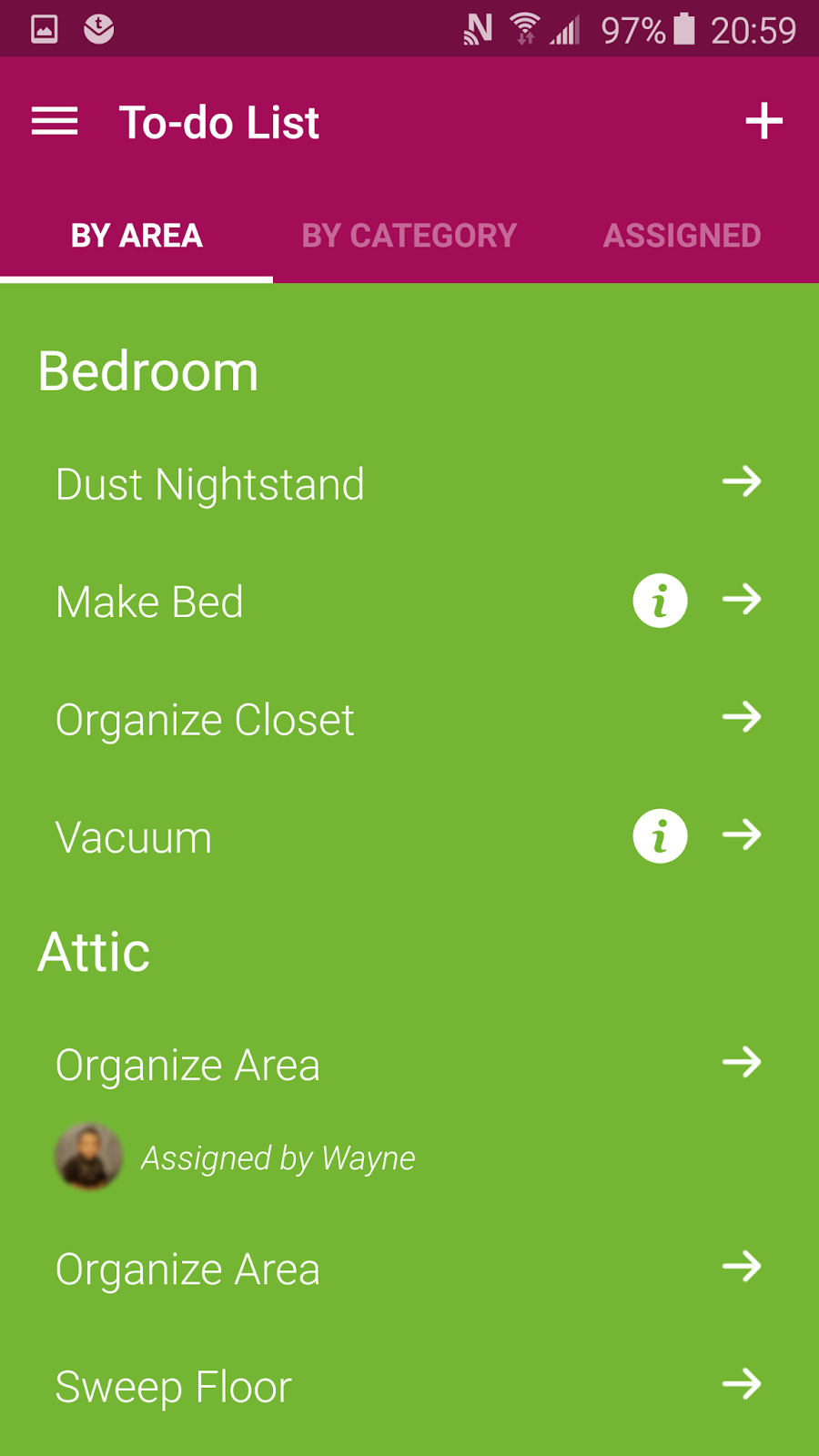Image resolution: width=819 pixels, height=1456 pixels.
Task: Switch to the By Category tab
Action: point(409,236)
